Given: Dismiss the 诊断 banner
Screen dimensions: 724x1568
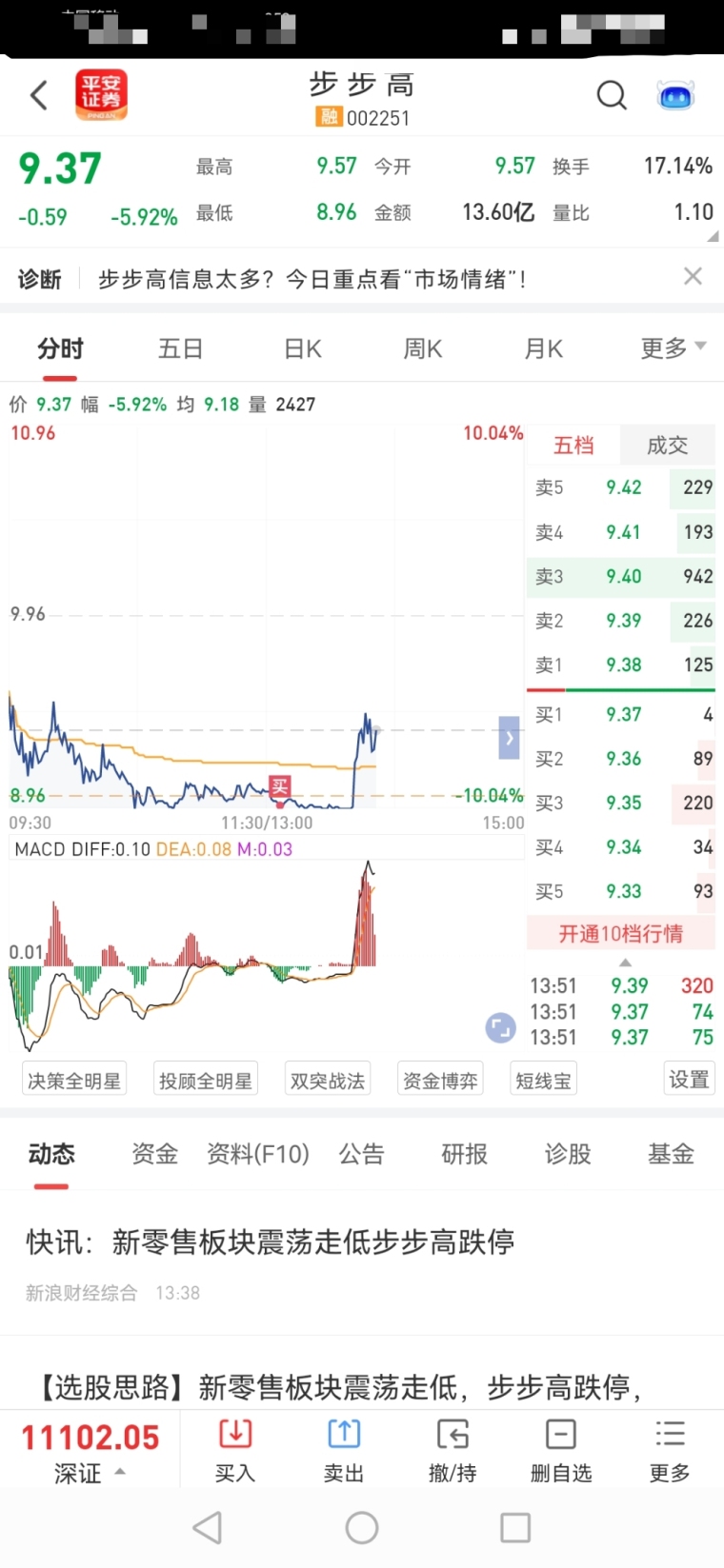Looking at the screenshot, I should coord(693,276).
